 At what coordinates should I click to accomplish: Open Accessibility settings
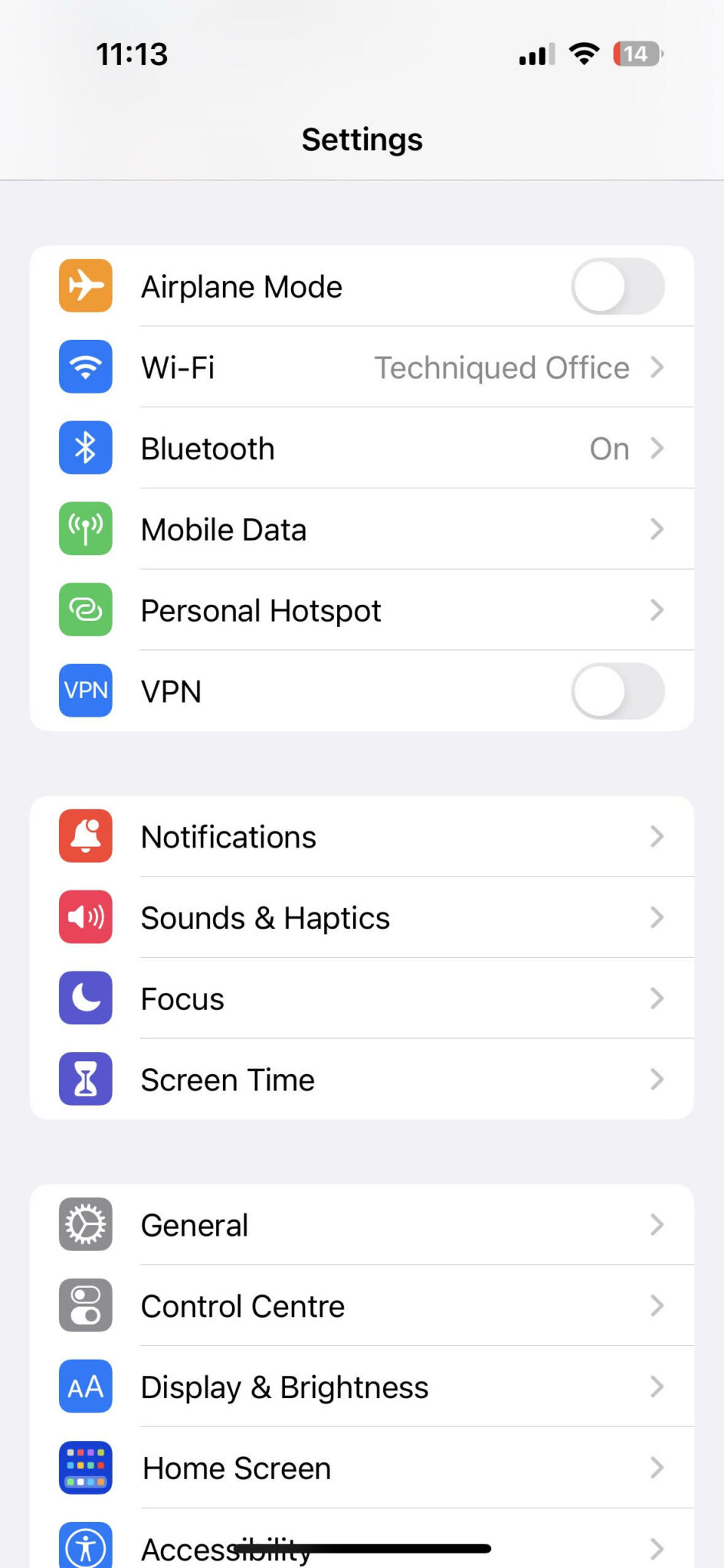[x=362, y=1539]
